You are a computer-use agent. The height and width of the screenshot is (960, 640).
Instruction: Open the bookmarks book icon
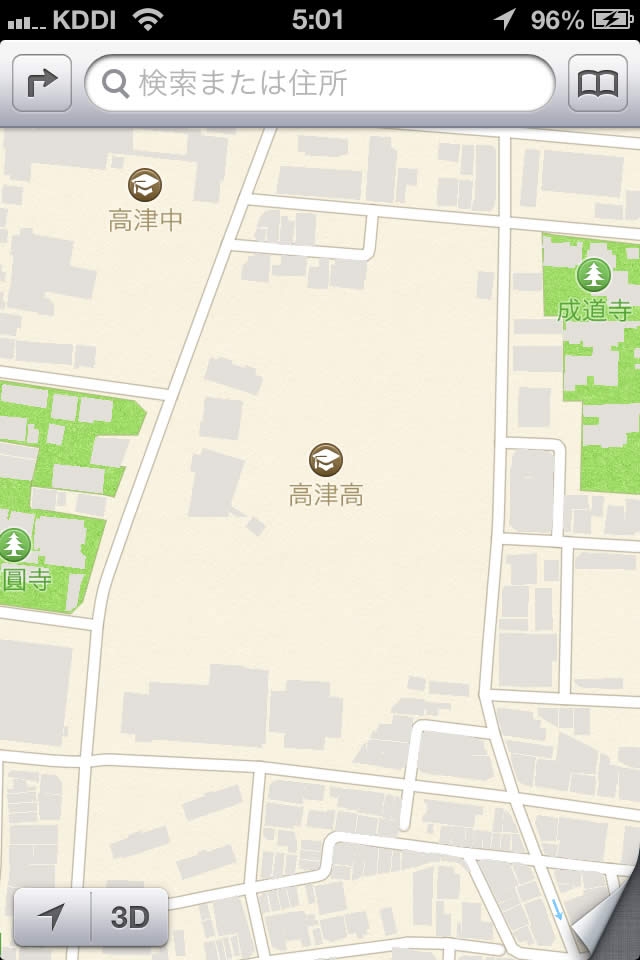[598, 84]
